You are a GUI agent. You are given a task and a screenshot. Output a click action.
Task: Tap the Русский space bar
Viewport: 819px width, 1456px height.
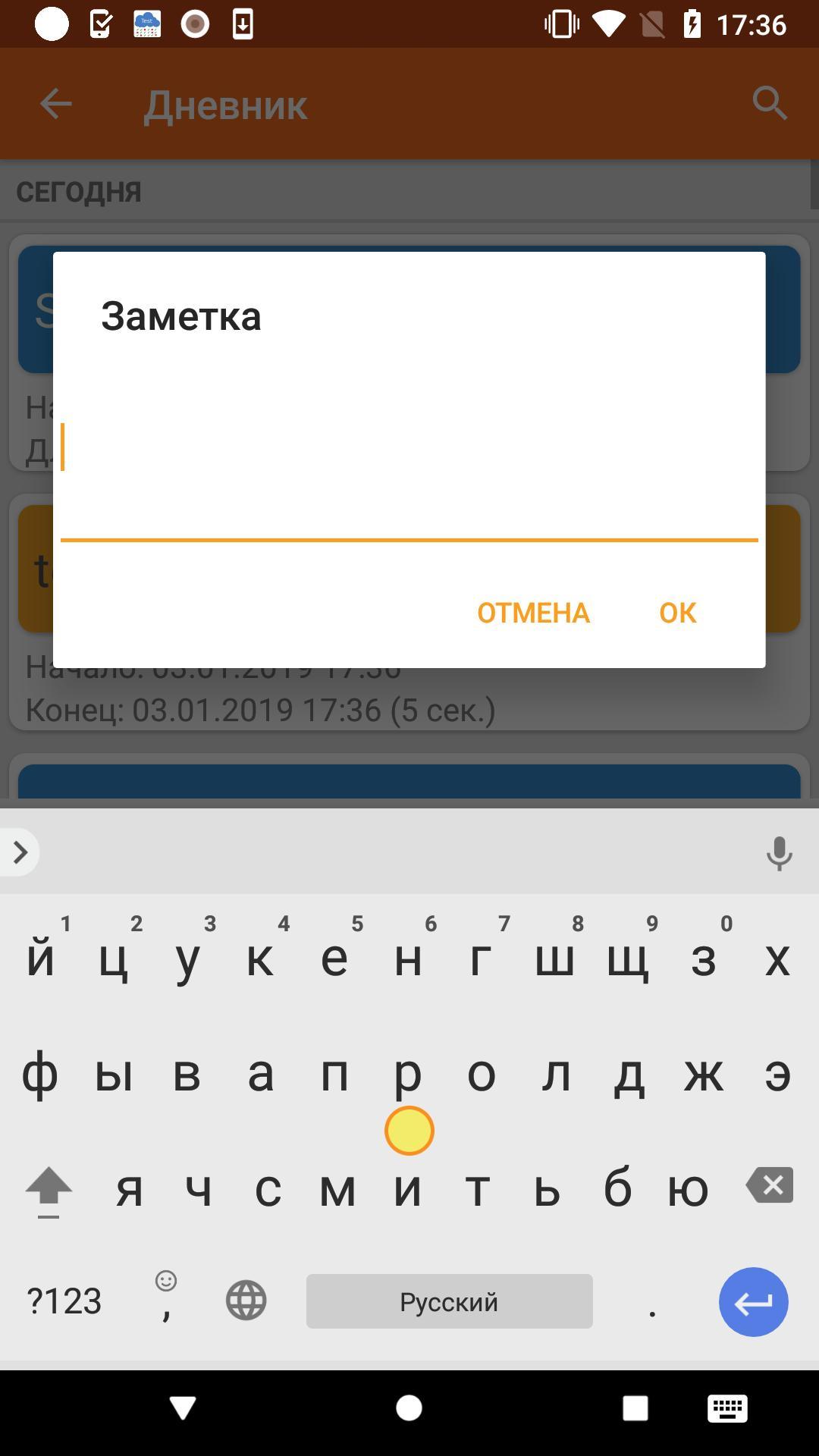pos(449,1301)
